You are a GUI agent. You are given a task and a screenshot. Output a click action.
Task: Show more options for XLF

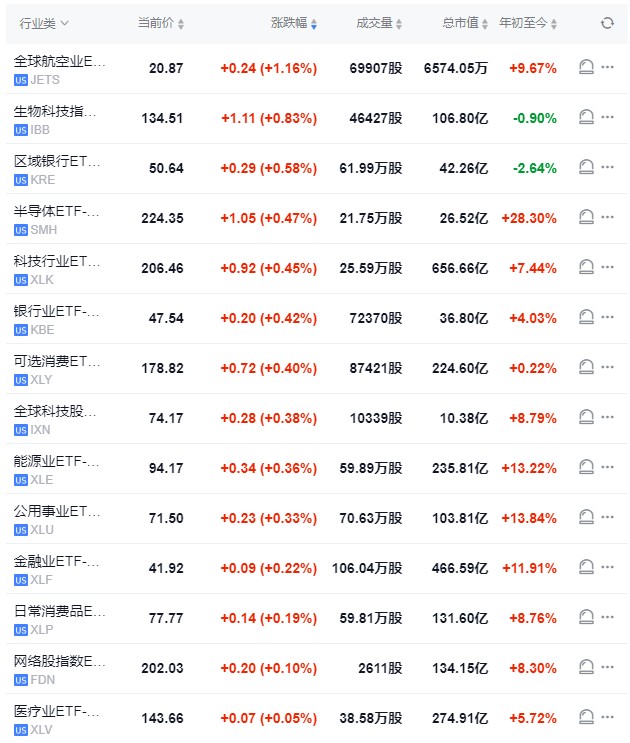point(608,568)
